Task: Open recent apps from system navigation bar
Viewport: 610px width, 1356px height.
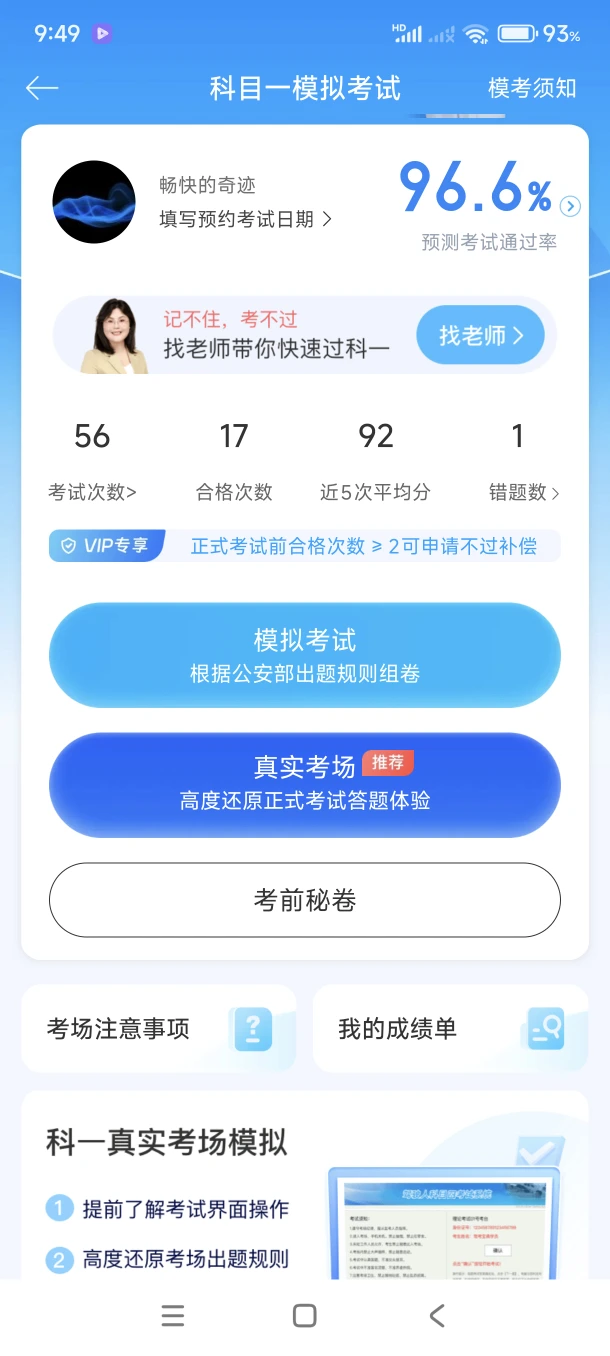Action: [173, 1316]
